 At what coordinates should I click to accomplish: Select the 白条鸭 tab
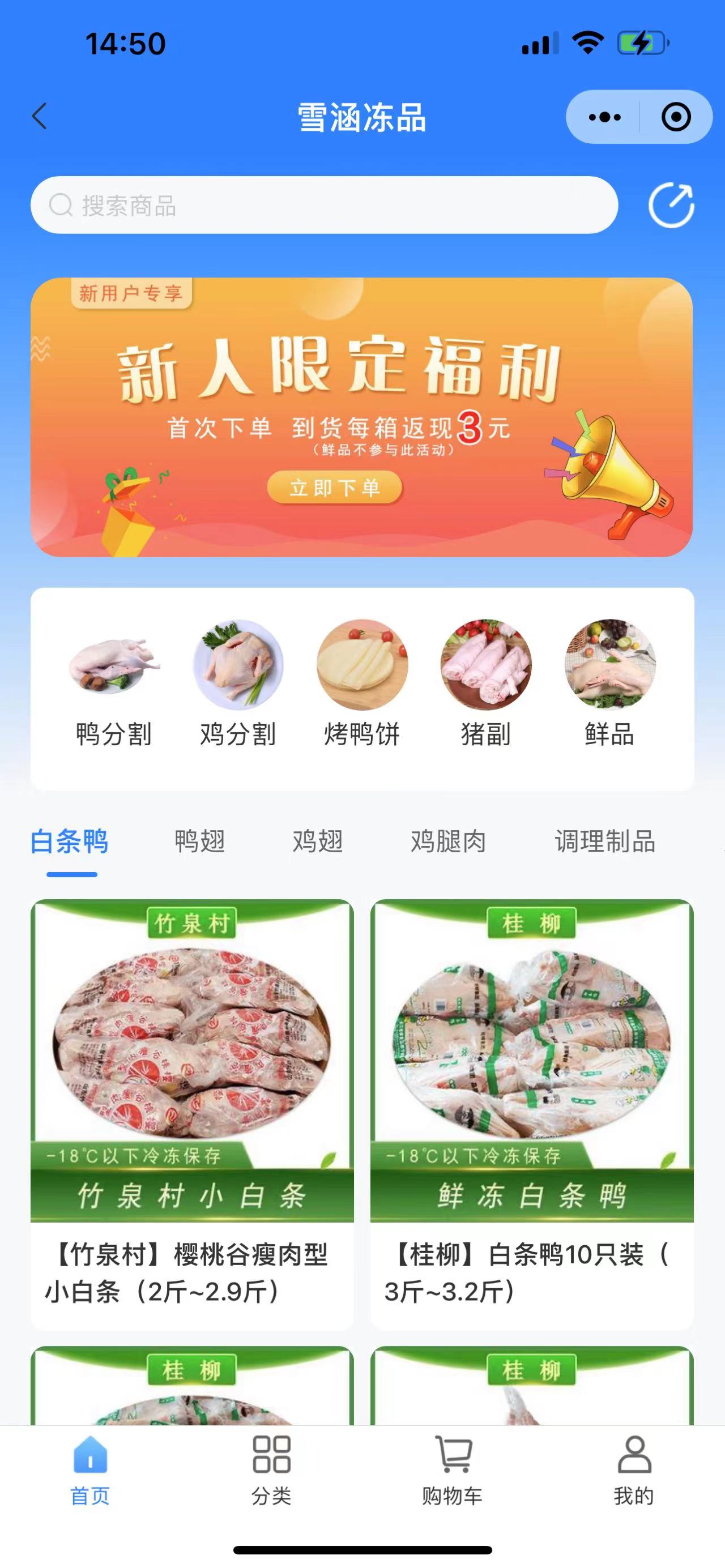(x=70, y=843)
